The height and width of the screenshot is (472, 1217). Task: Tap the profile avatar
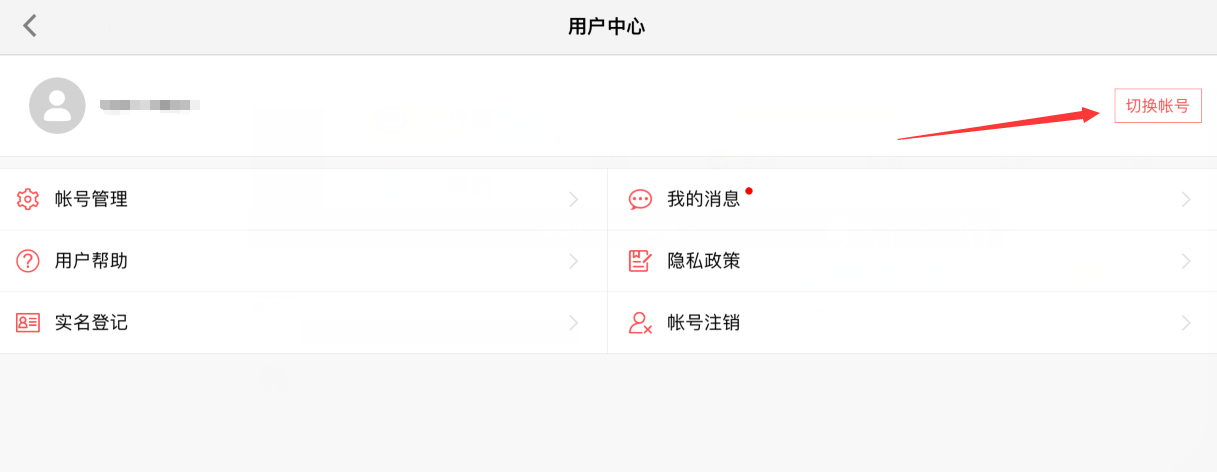point(57,105)
